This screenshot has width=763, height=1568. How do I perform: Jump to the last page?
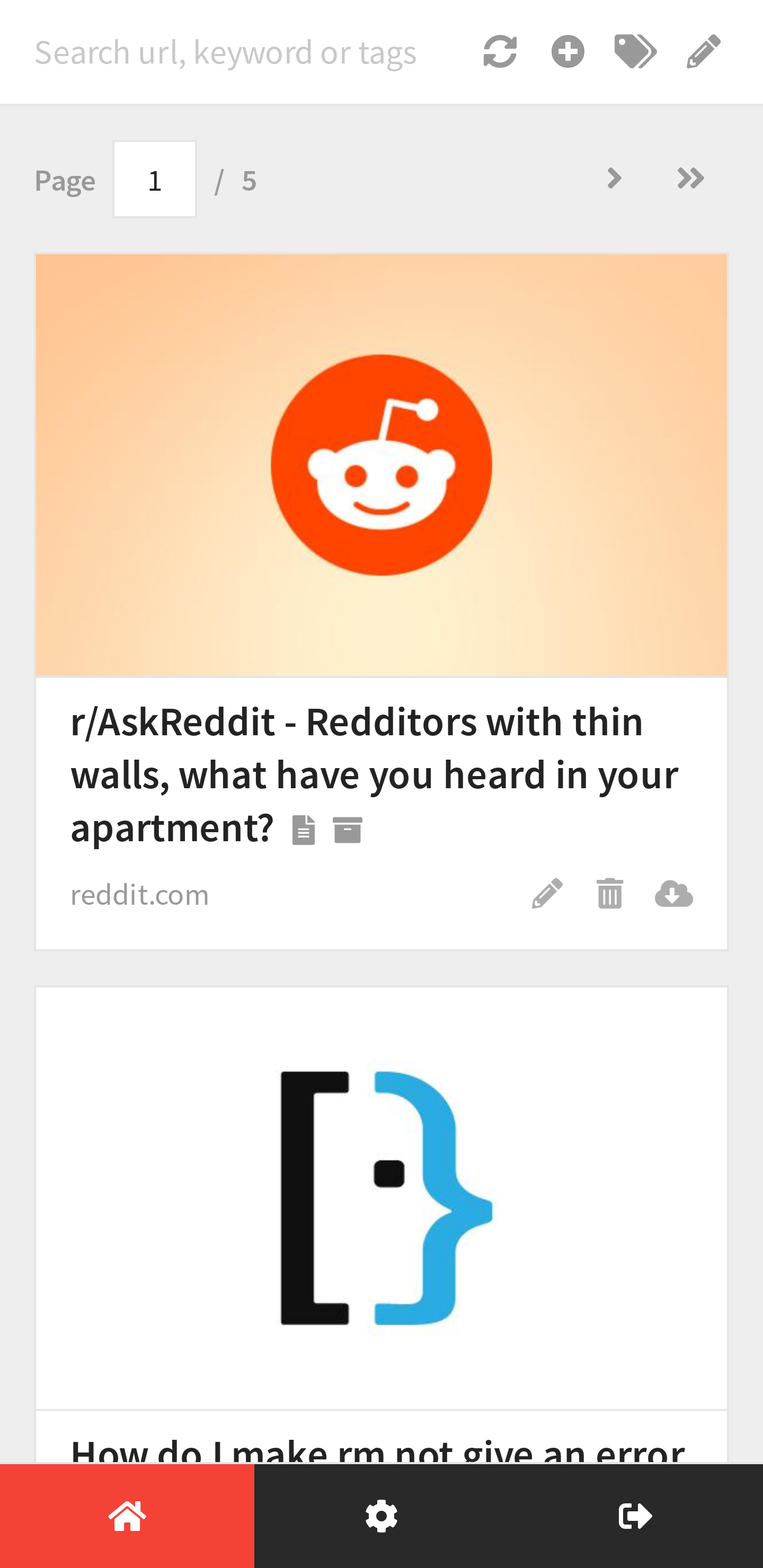(x=690, y=179)
